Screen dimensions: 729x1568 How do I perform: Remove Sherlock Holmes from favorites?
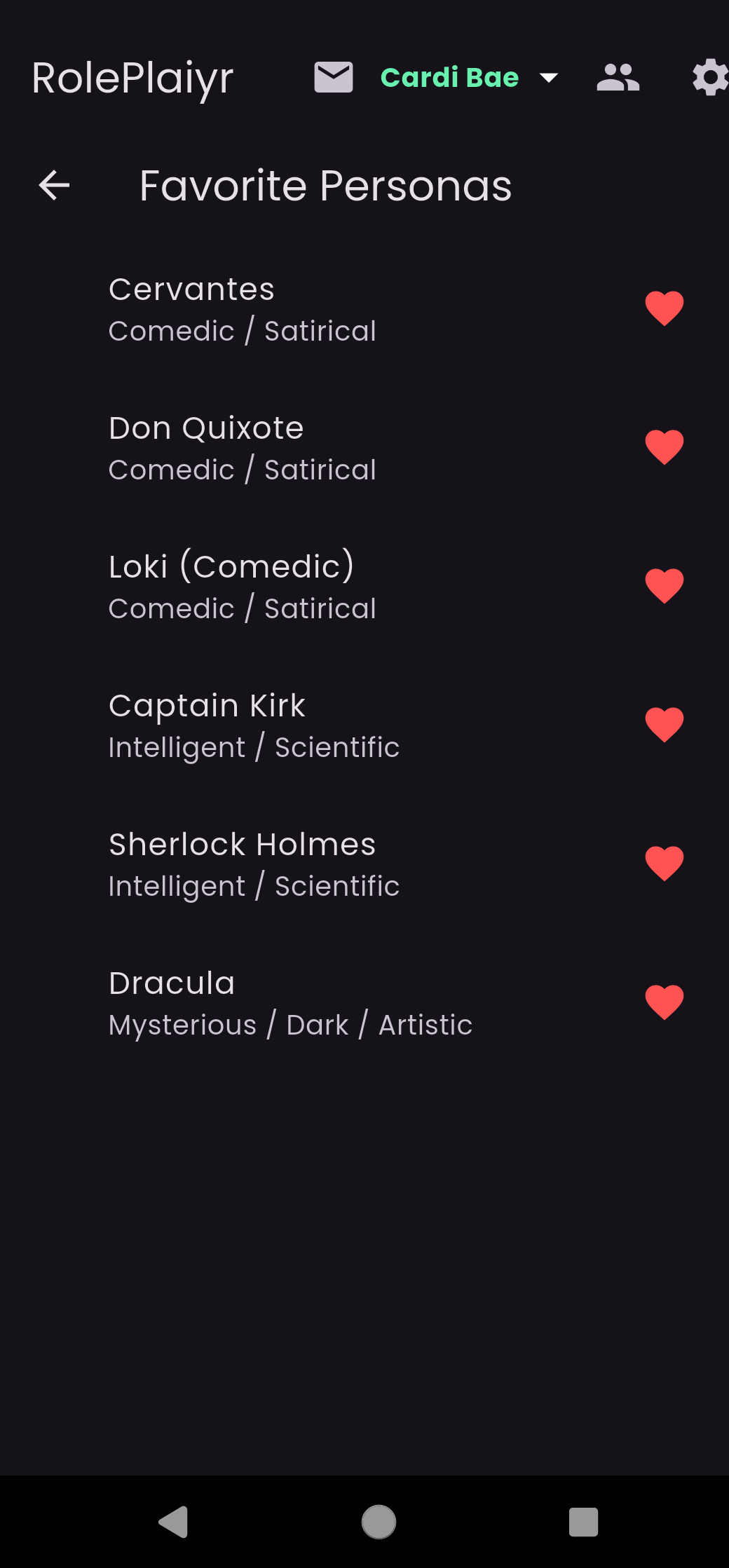[664, 864]
